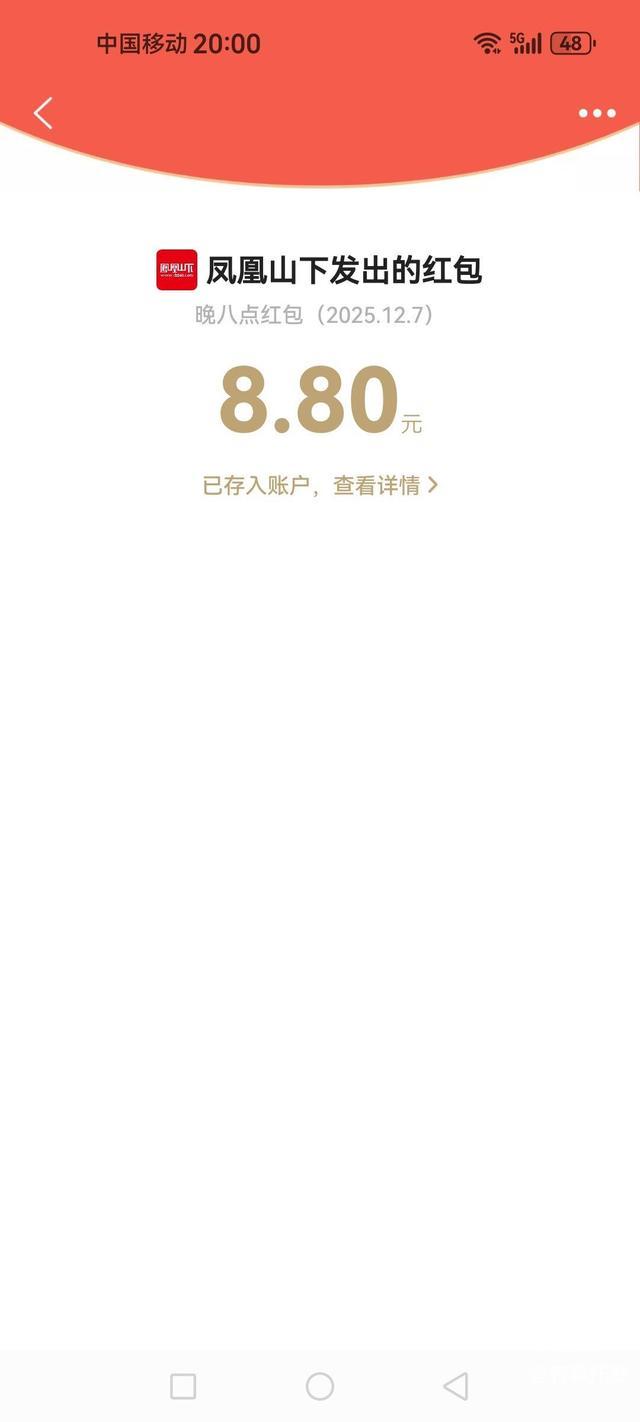Open recent apps with the square button

(x=183, y=1386)
